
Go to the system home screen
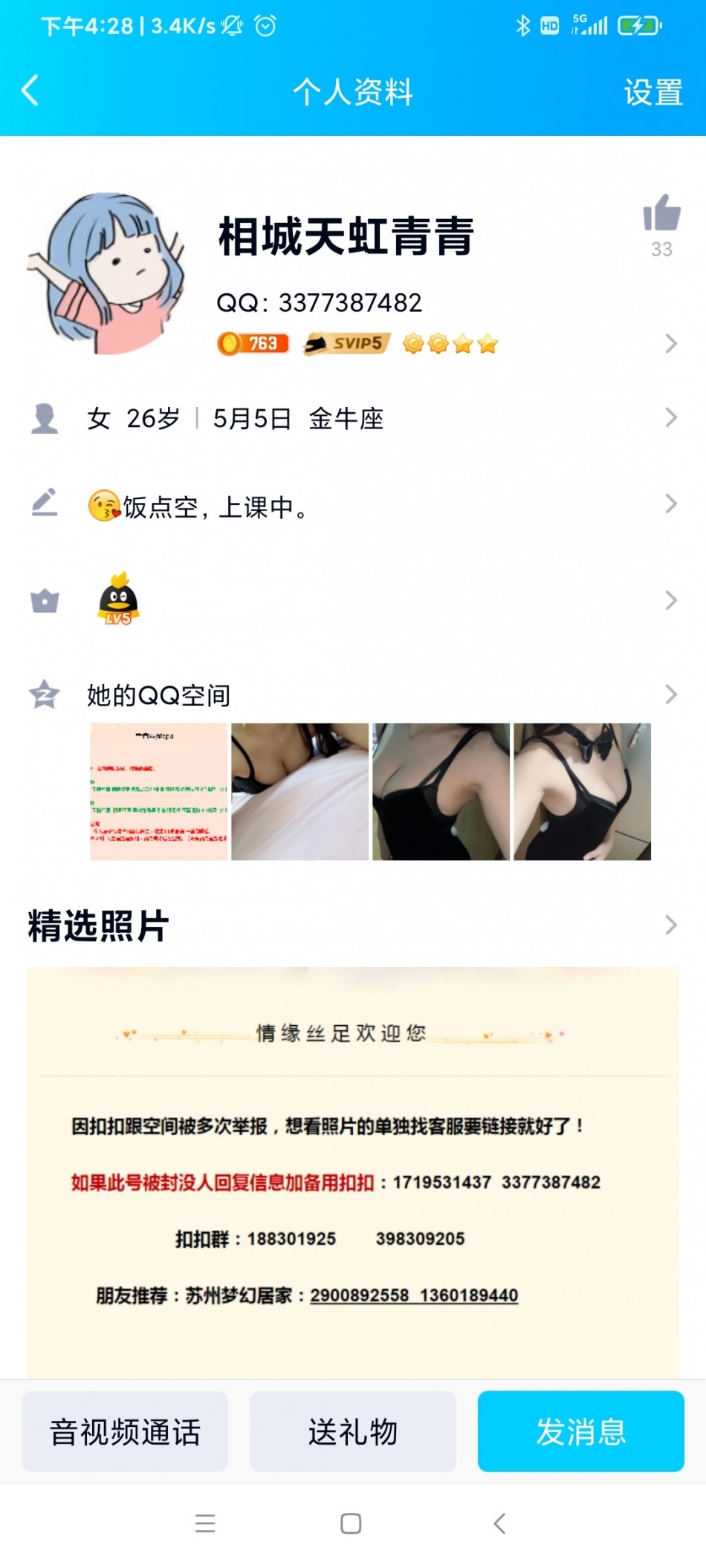point(351,1523)
